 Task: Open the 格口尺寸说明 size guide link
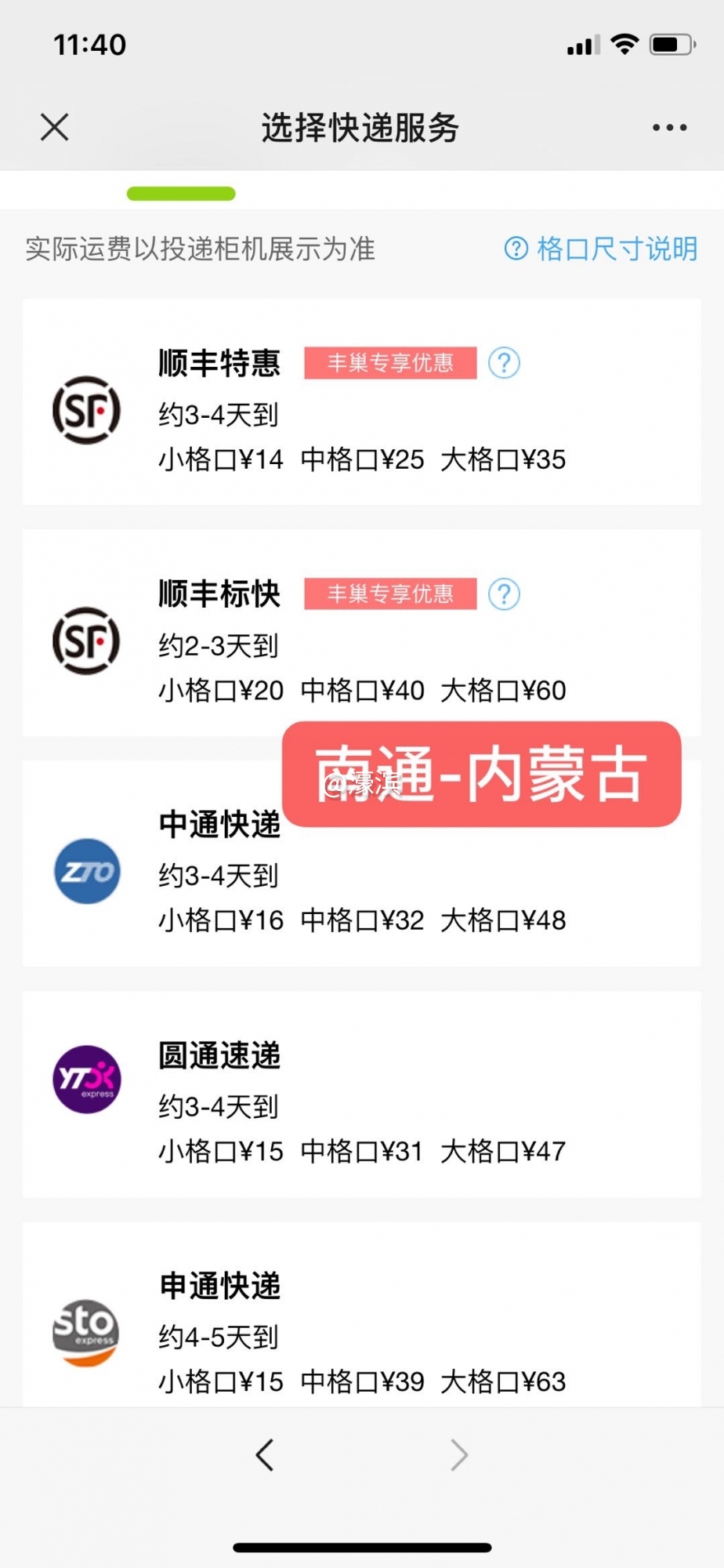click(615, 249)
